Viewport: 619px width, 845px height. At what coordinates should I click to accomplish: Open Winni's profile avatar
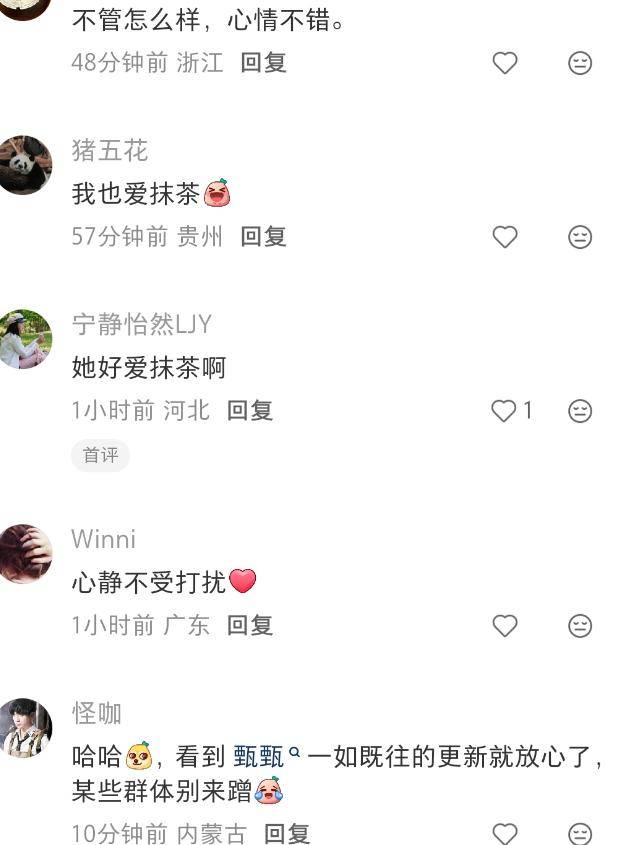tap(24, 554)
